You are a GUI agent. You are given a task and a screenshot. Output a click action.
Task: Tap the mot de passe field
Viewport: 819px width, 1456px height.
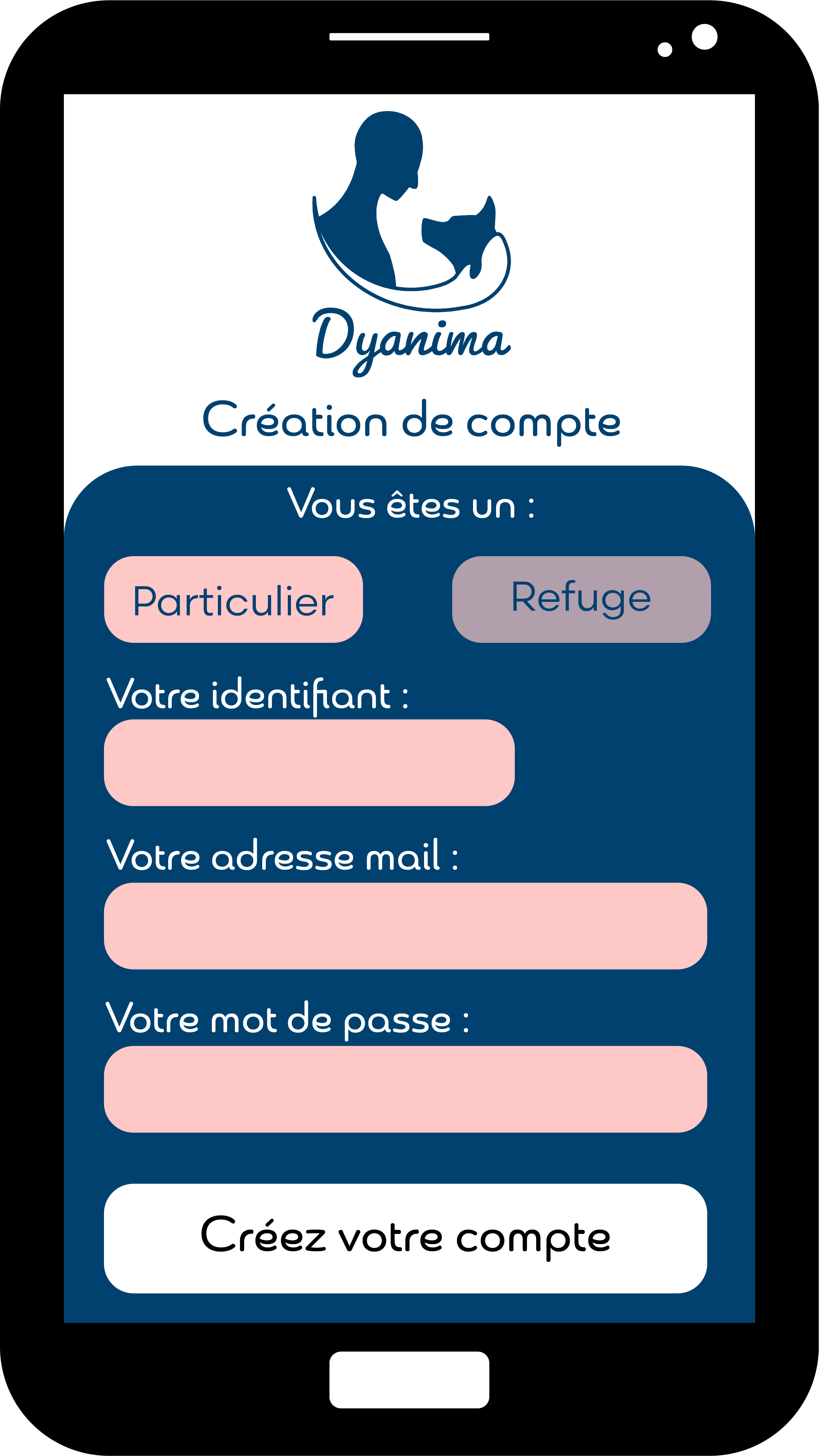point(405,1089)
